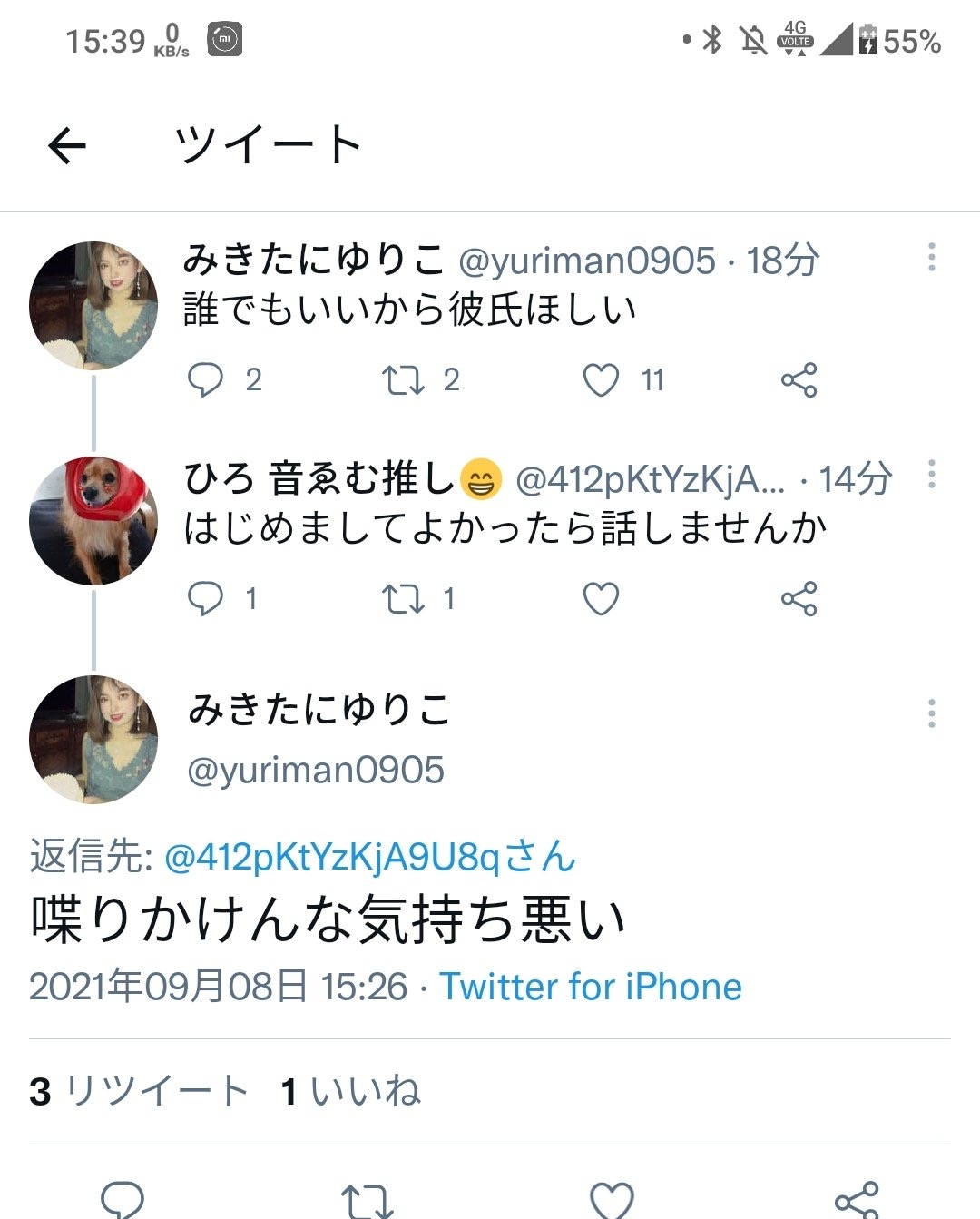This screenshot has height=1219, width=980.
Task: Tap the @412pKtYzKjA9U8qさん reply mention
Action: pos(367,854)
